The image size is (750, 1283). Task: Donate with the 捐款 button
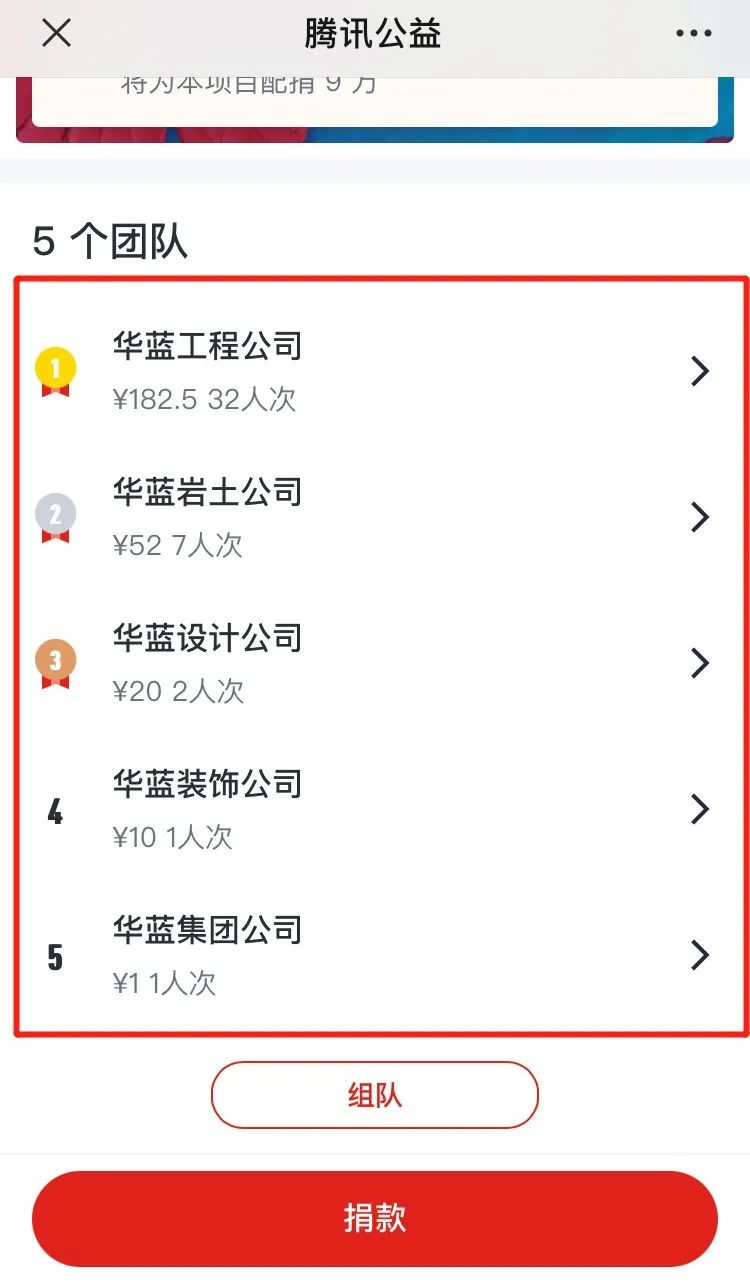(375, 1219)
